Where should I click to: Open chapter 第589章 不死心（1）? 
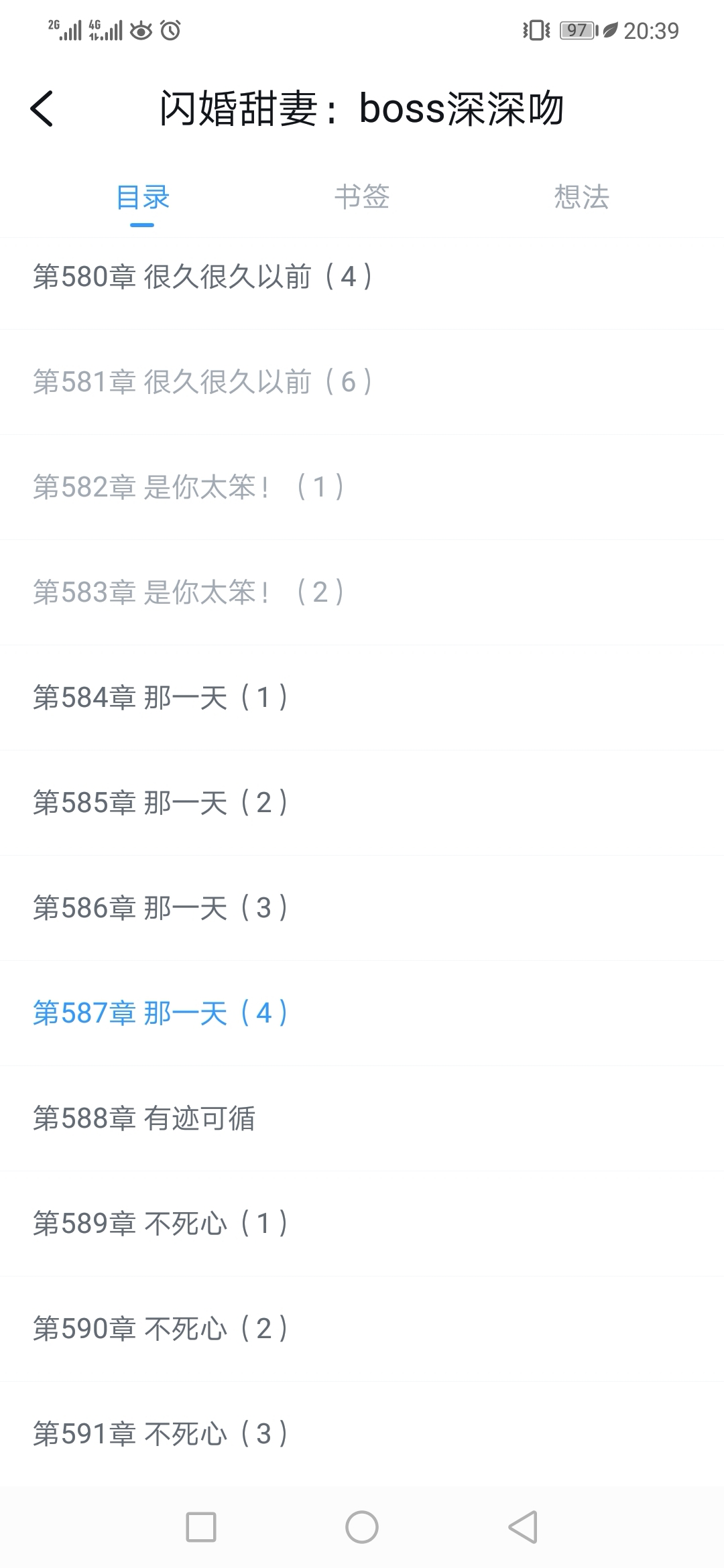(161, 1224)
